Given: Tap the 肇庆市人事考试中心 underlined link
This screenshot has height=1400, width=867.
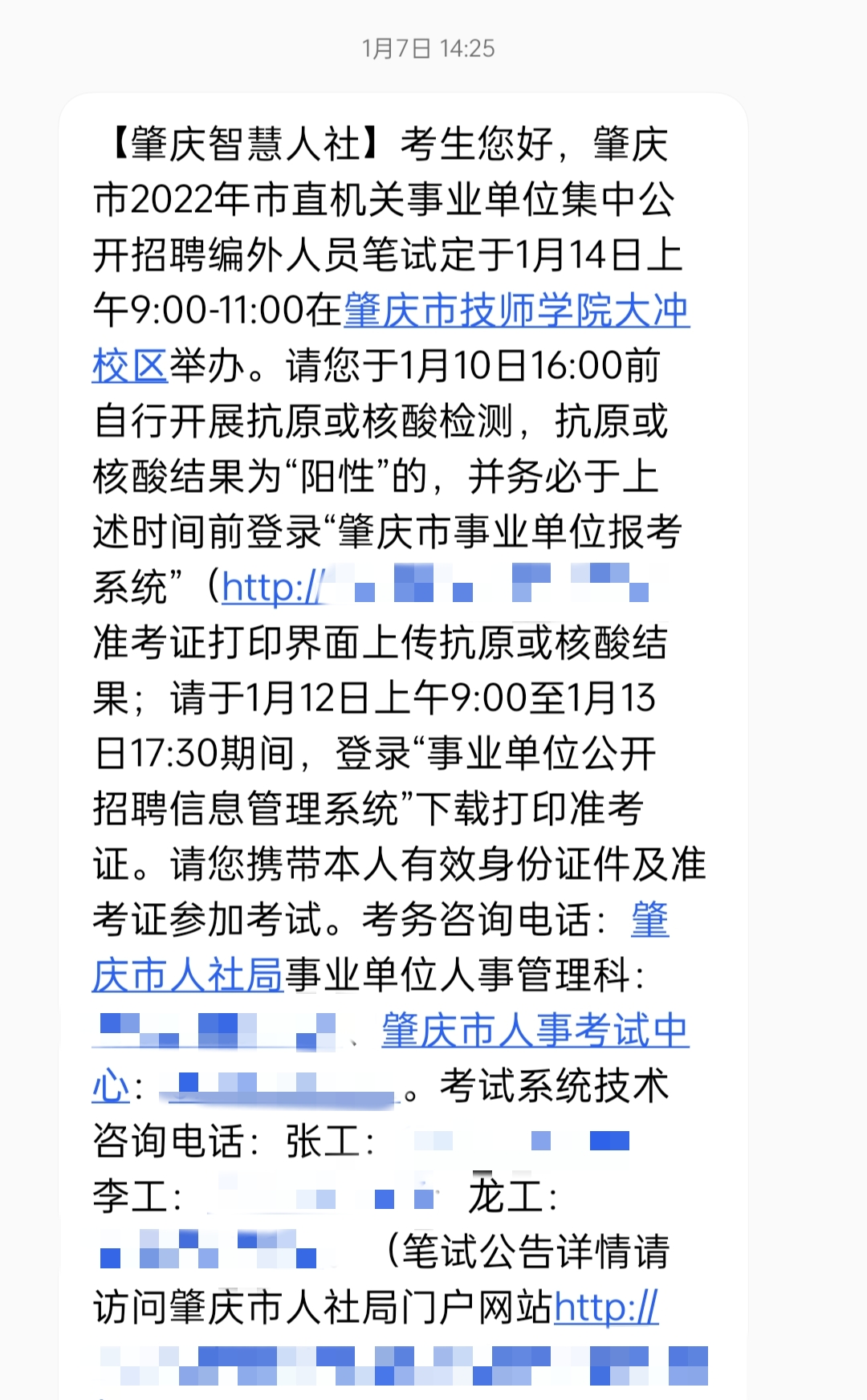Looking at the screenshot, I should pos(535,1031).
